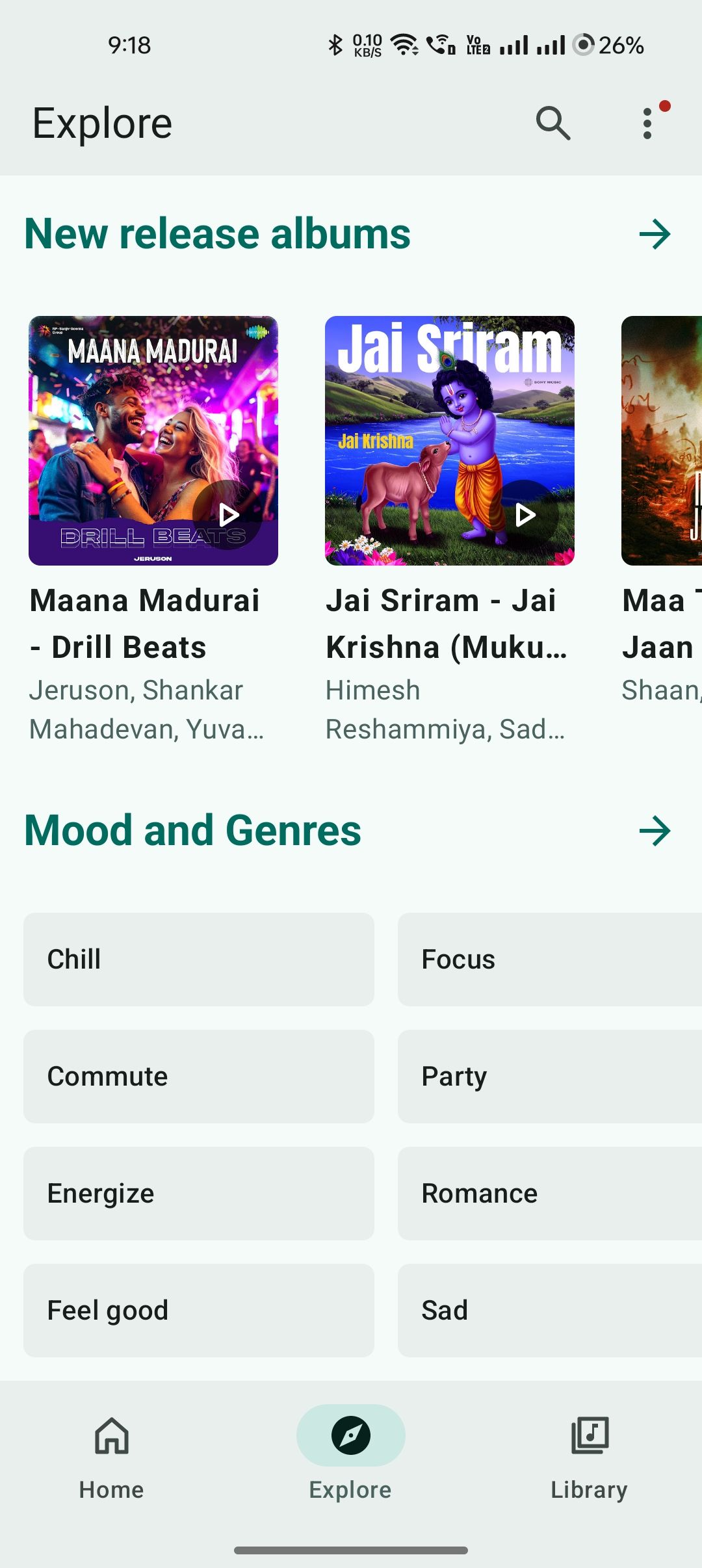Expand Mood and Genres with the arrow

coord(655,831)
